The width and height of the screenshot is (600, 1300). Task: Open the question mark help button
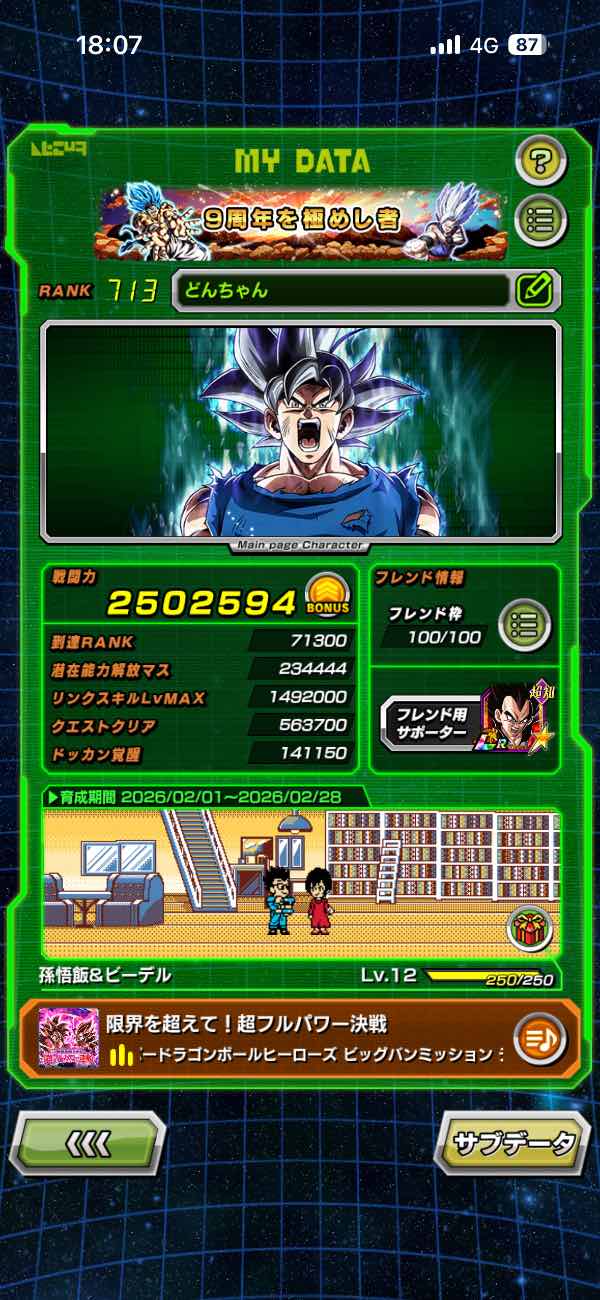pyautogui.click(x=540, y=159)
